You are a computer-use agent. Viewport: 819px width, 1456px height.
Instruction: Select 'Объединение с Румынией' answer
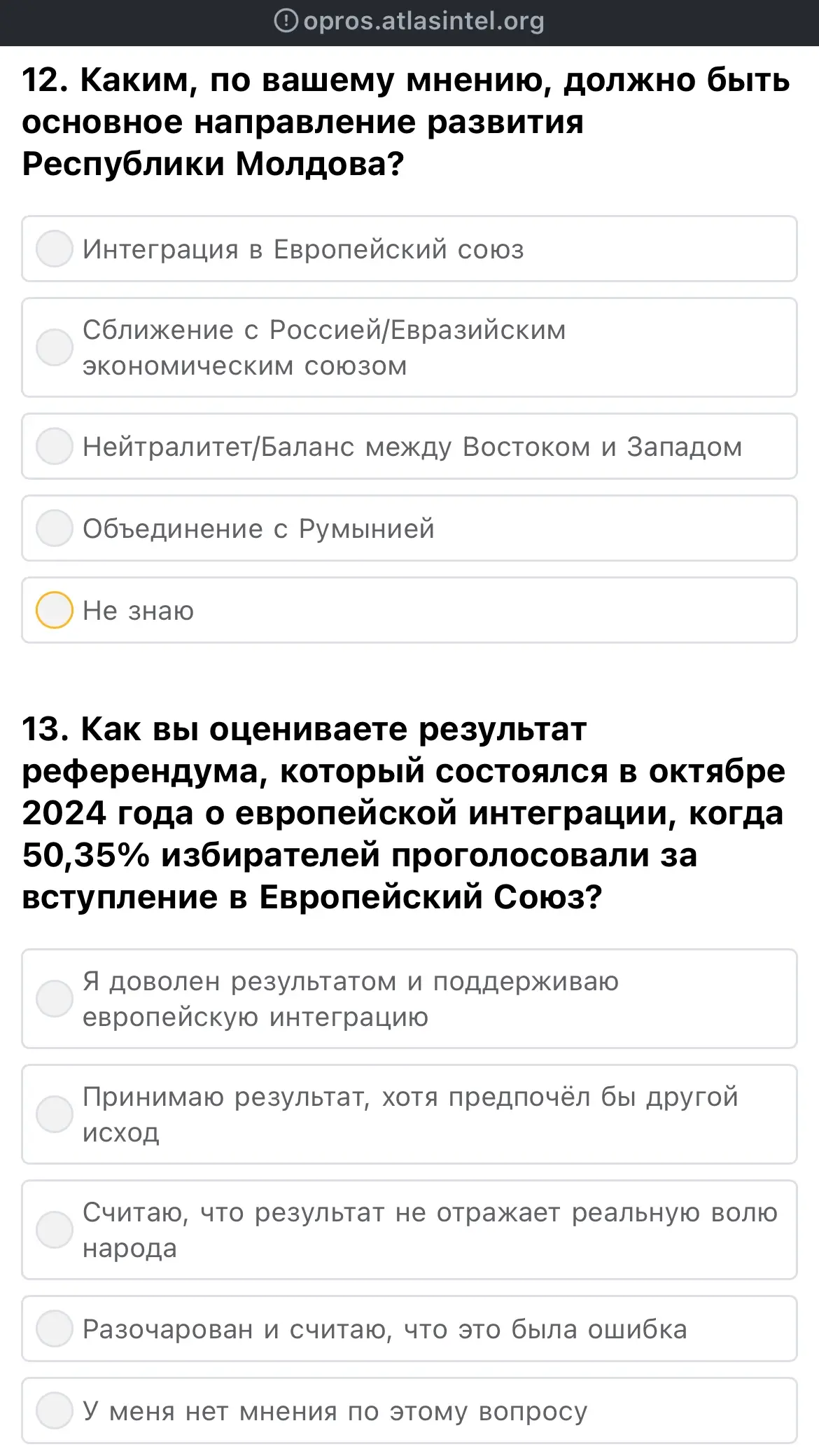409,528
